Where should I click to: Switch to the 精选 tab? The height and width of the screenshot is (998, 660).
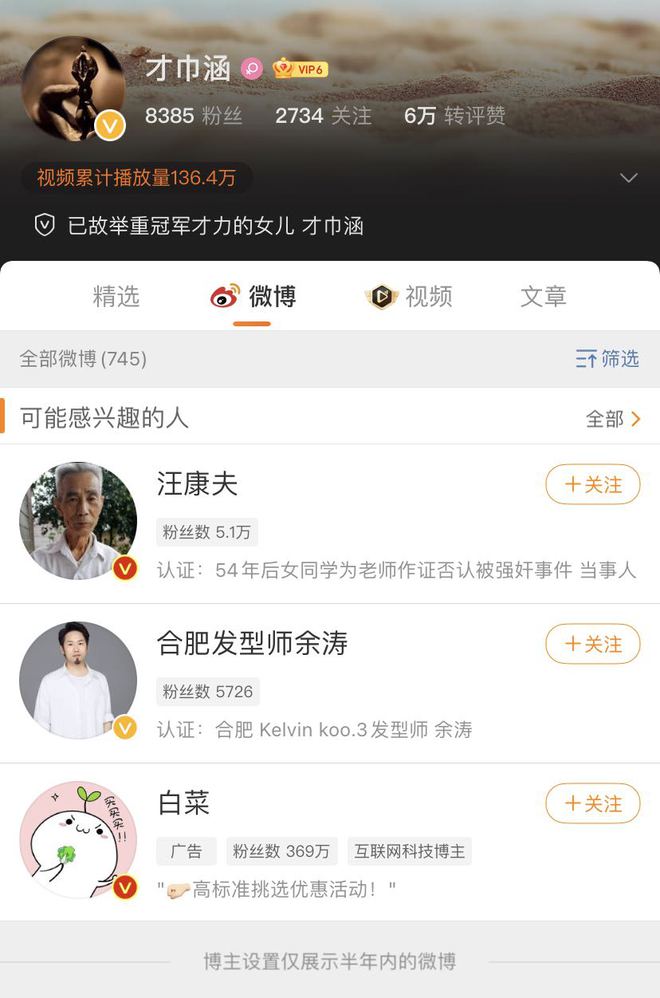[x=116, y=296]
